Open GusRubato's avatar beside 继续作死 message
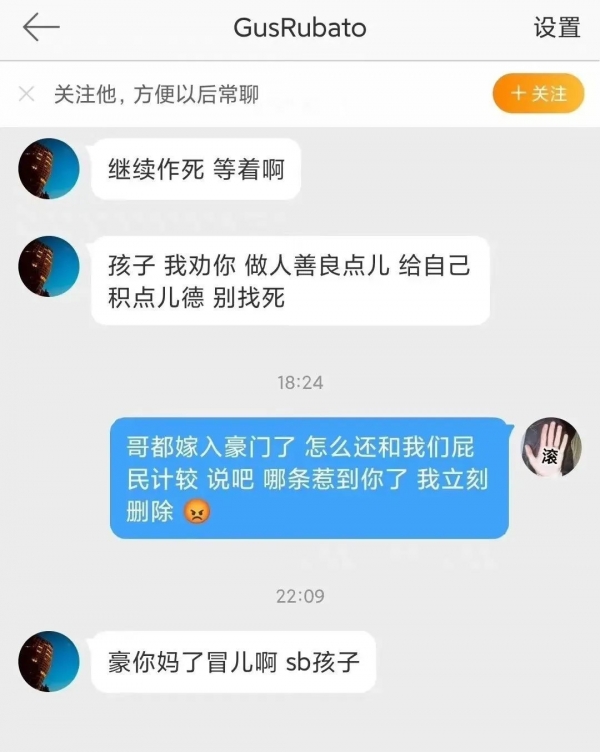Image resolution: width=600 pixels, height=752 pixels. [x=49, y=169]
